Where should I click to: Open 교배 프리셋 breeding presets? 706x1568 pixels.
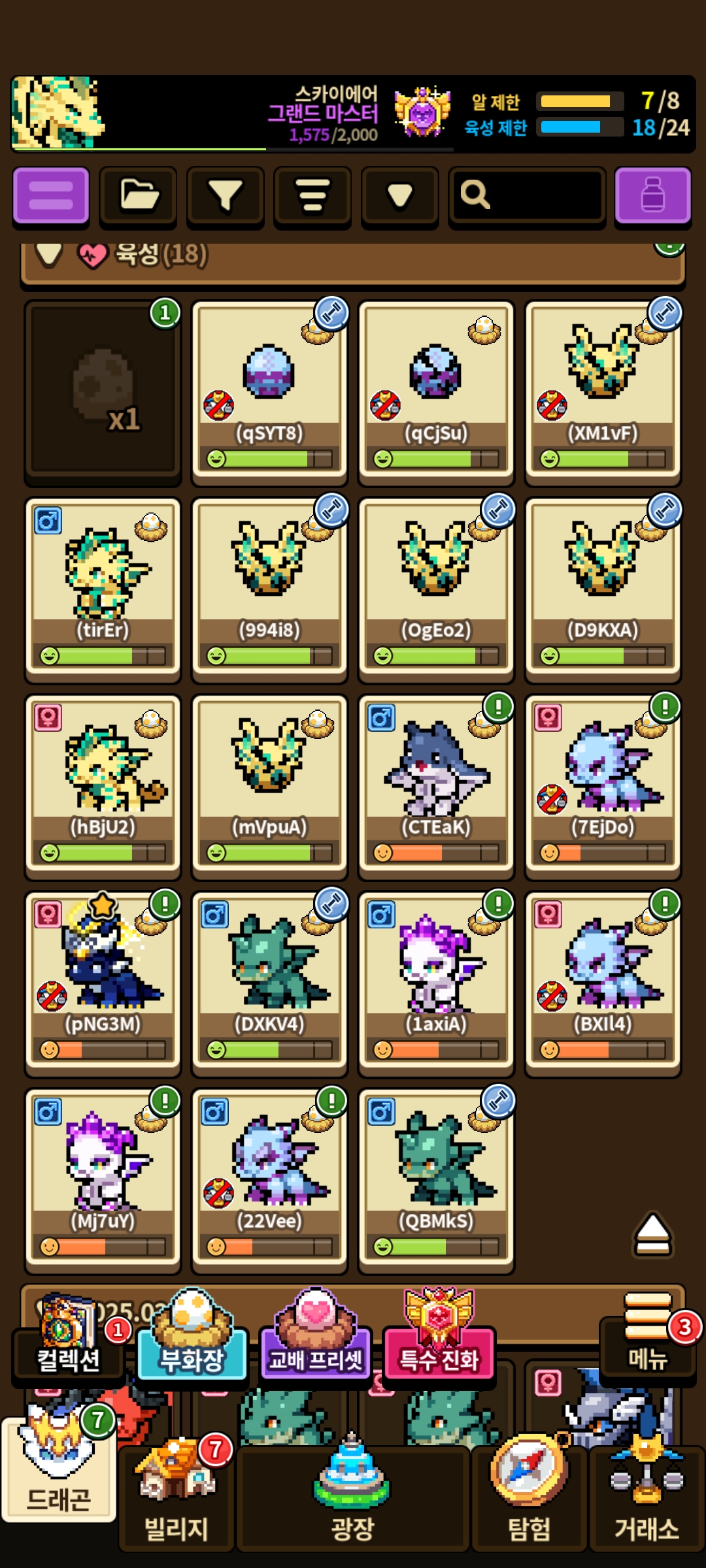316,1339
